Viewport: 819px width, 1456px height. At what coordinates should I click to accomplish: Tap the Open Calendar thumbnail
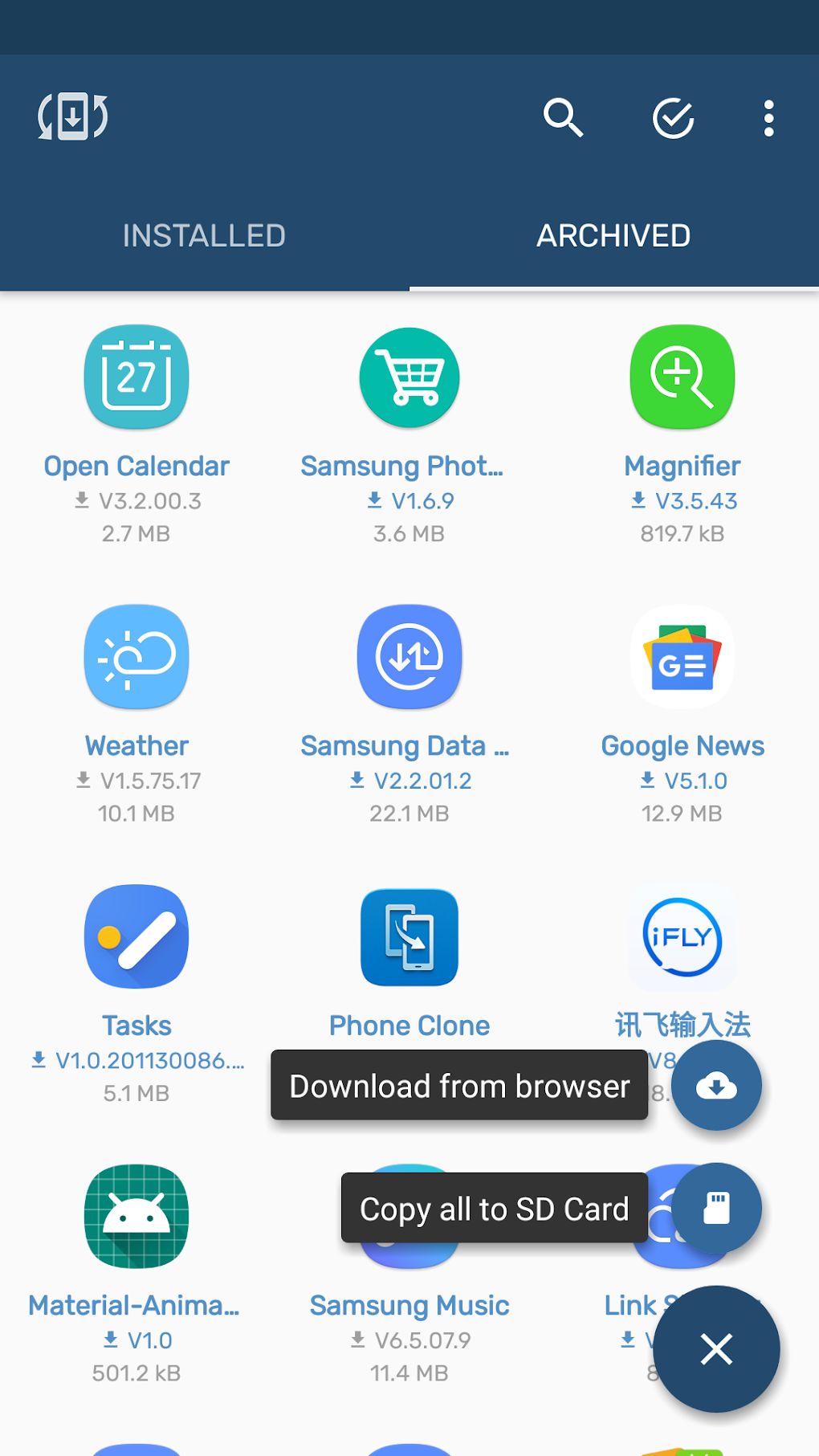coord(136,377)
